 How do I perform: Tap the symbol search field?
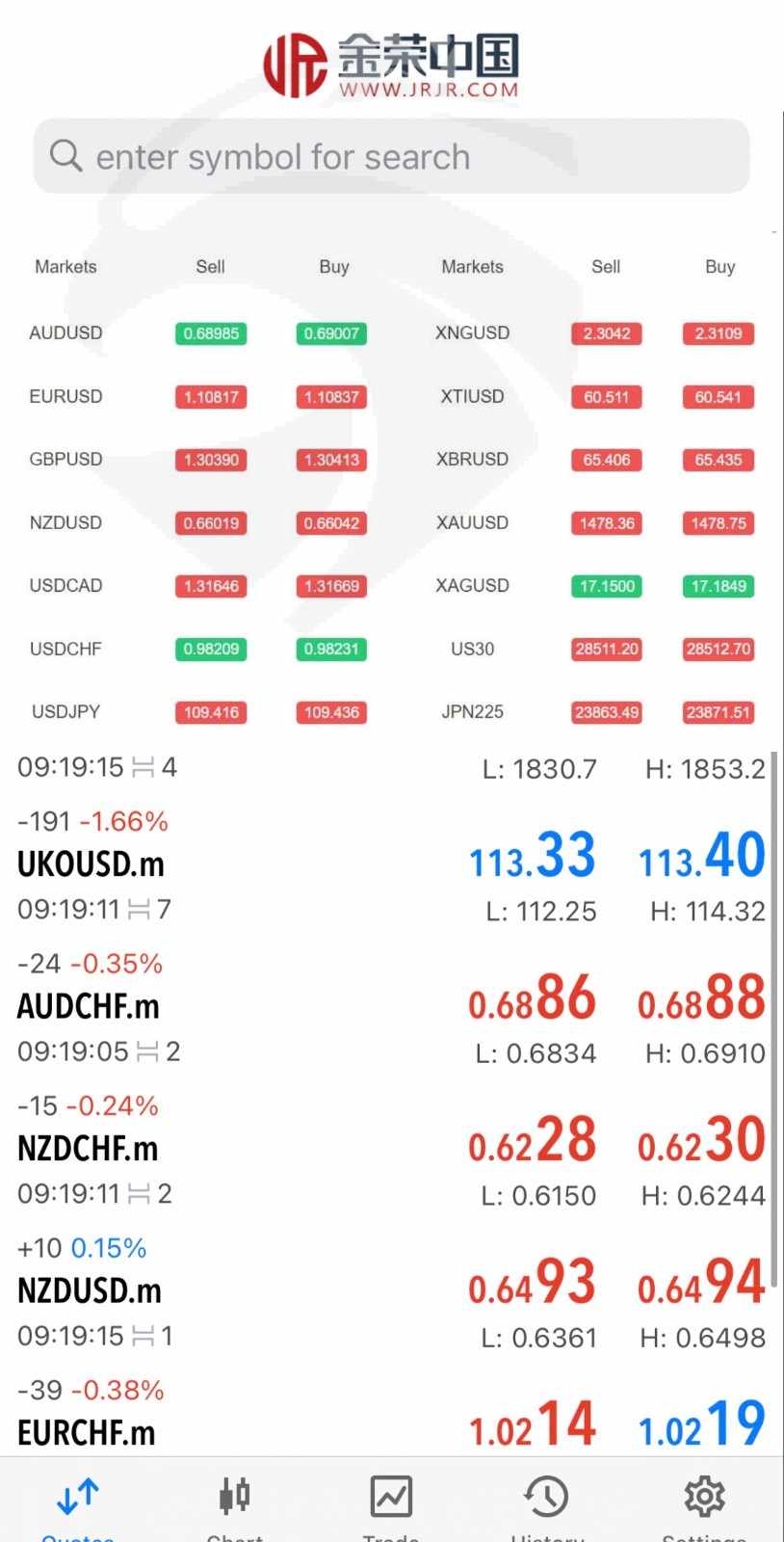391,156
